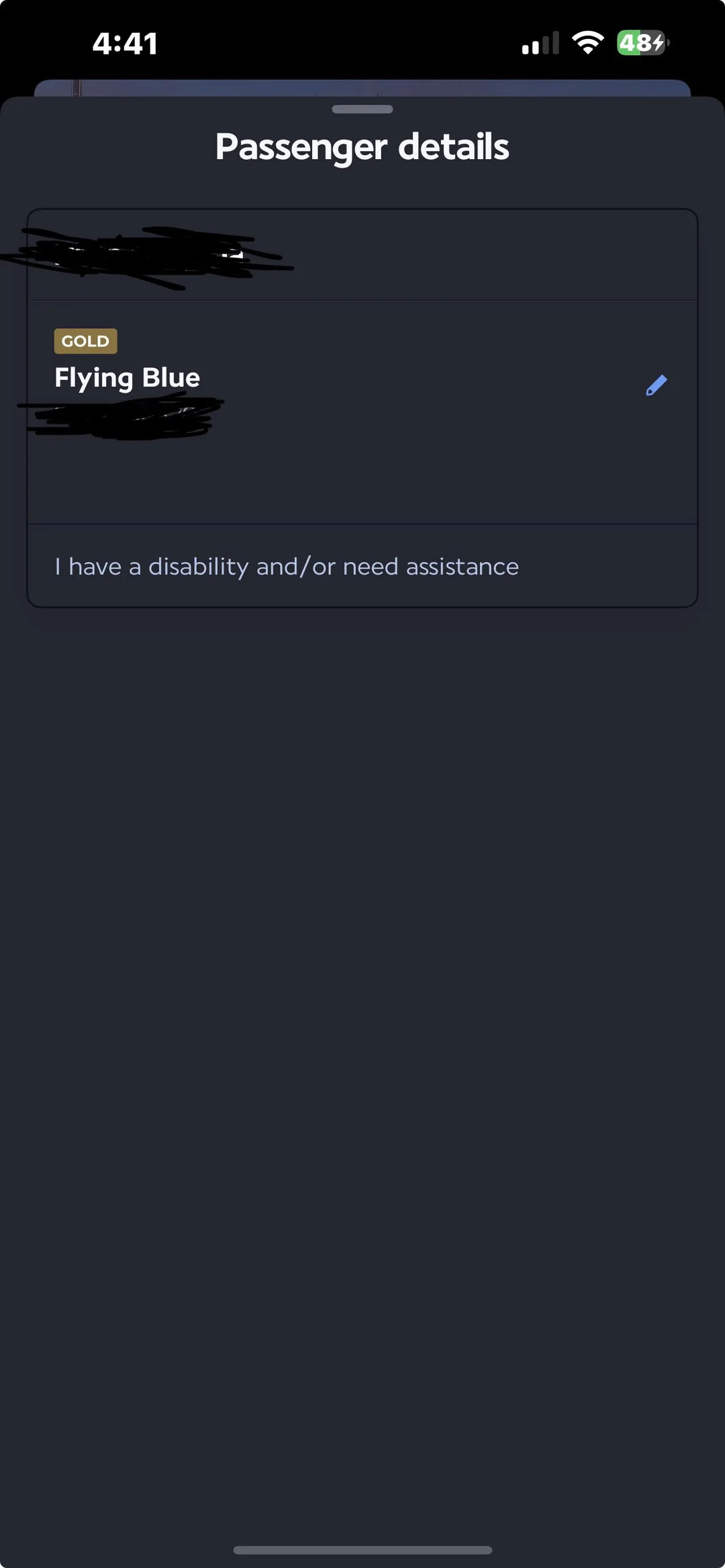Edit the Flying Blue membership details

656,385
